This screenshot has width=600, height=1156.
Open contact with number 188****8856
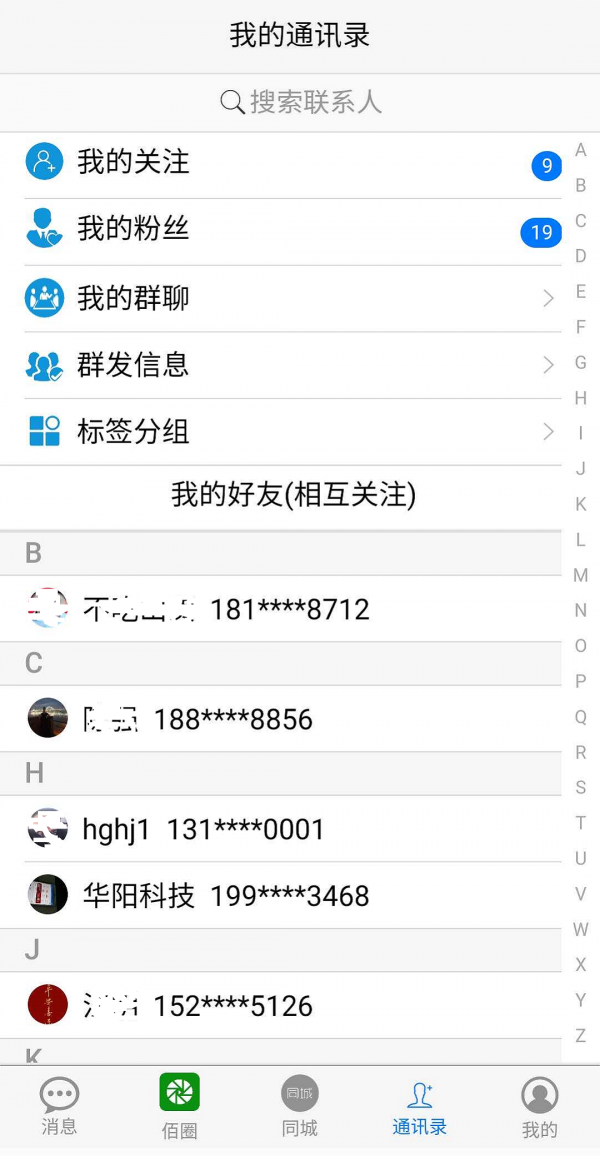pos(281,719)
